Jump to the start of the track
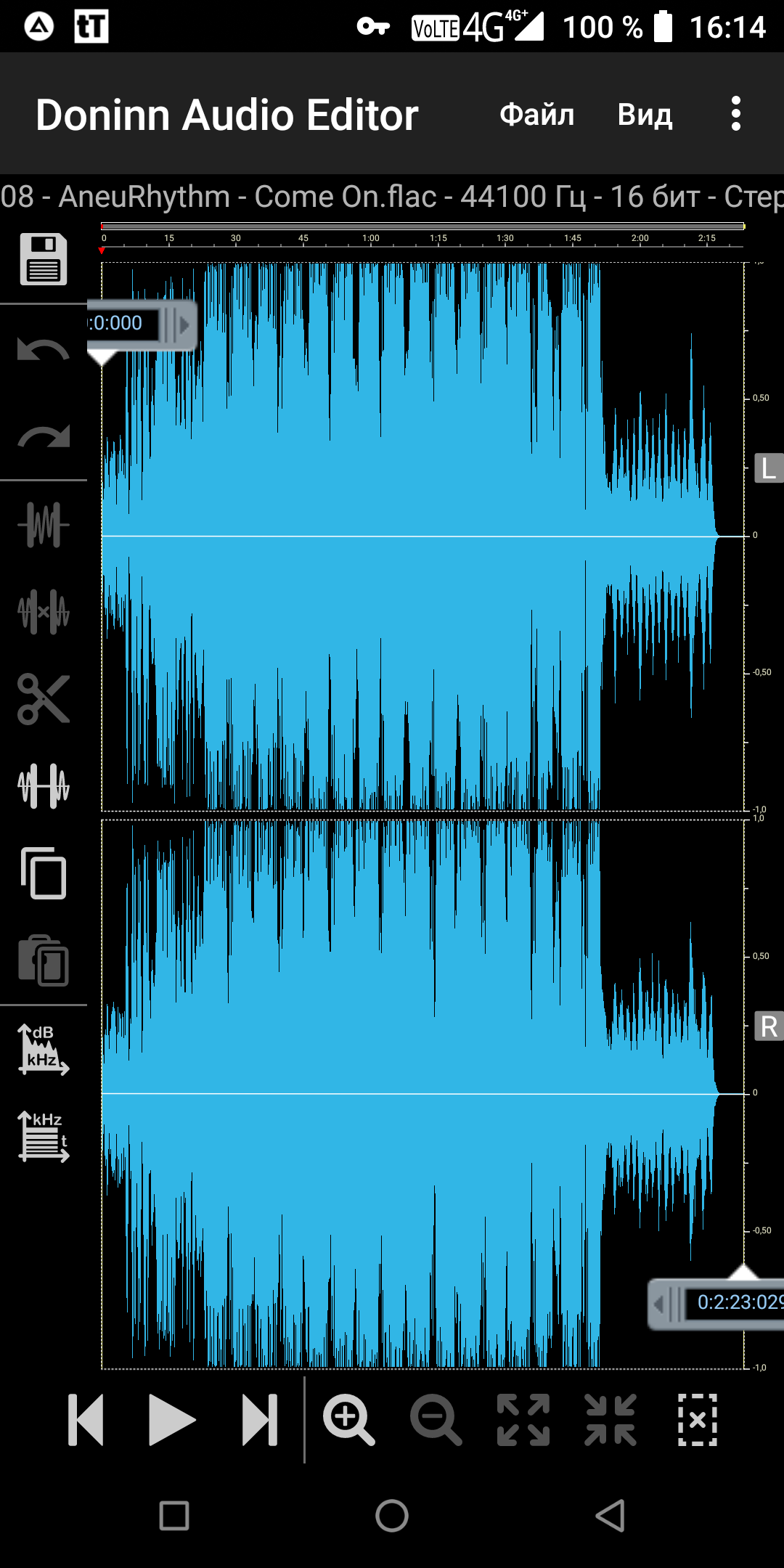Viewport: 784px width, 1568px height. click(86, 1420)
